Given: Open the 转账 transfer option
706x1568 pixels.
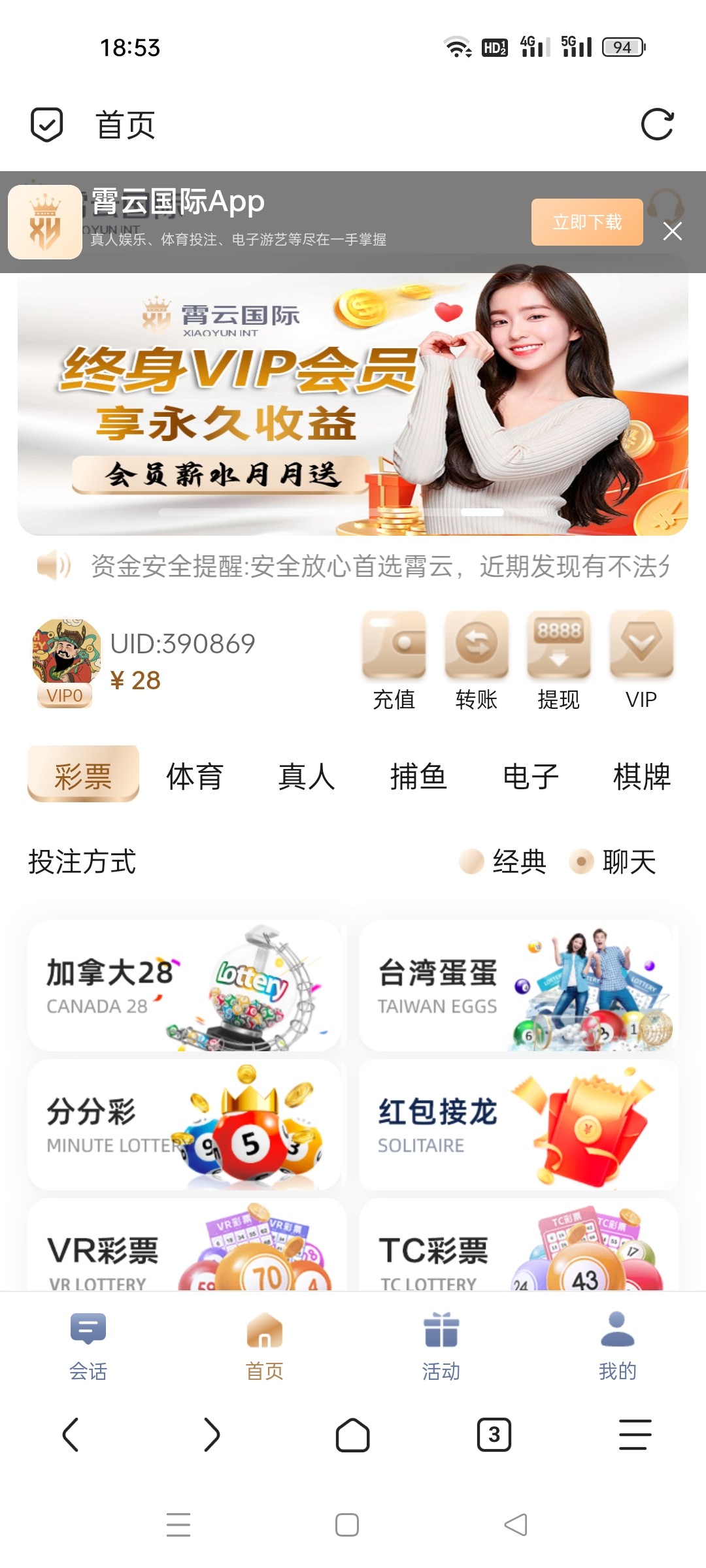Looking at the screenshot, I should pyautogui.click(x=477, y=660).
